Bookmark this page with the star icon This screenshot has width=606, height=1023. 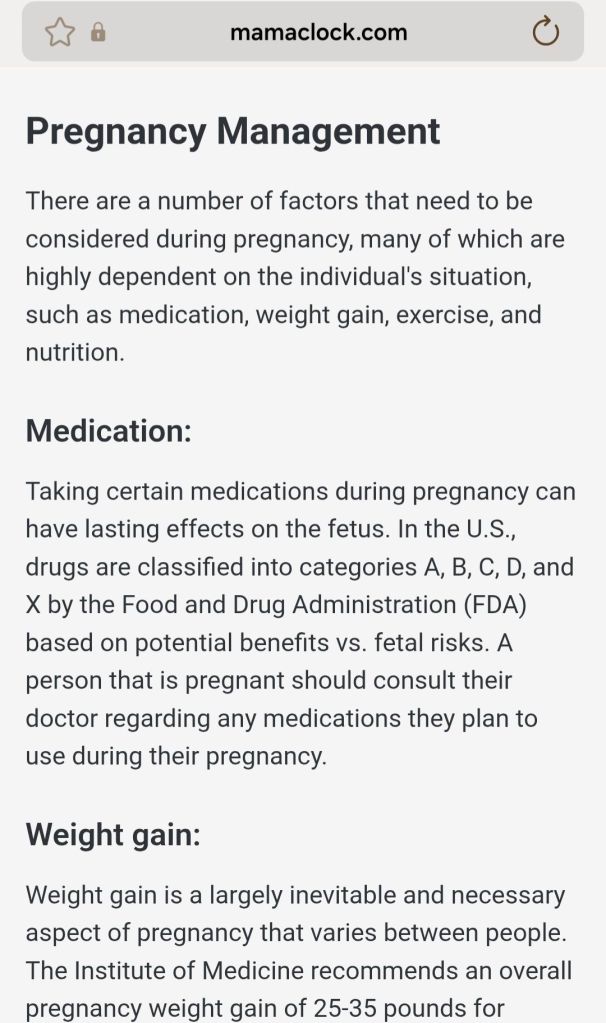click(60, 33)
